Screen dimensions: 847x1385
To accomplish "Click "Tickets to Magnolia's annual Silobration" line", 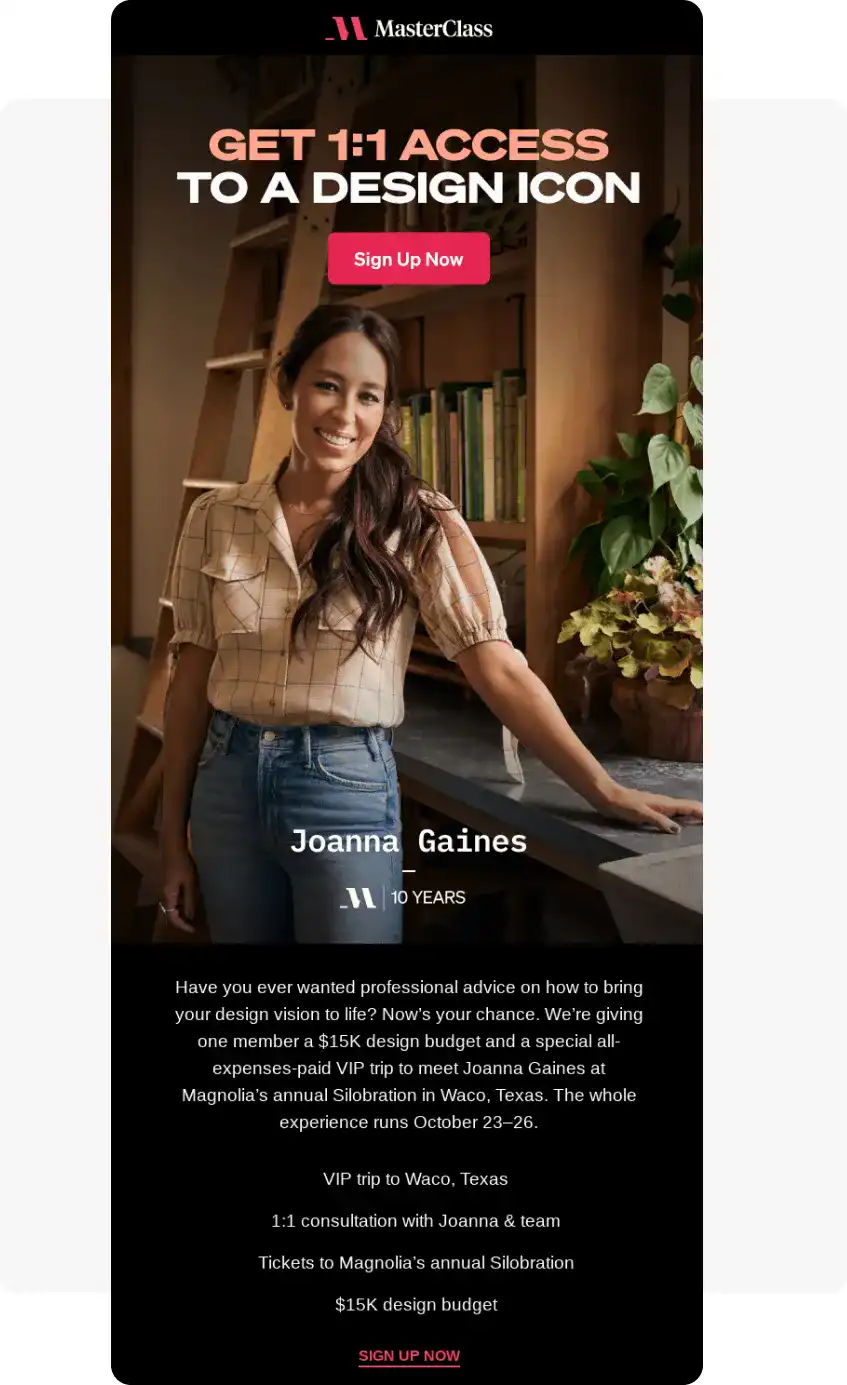I will (414, 1263).
